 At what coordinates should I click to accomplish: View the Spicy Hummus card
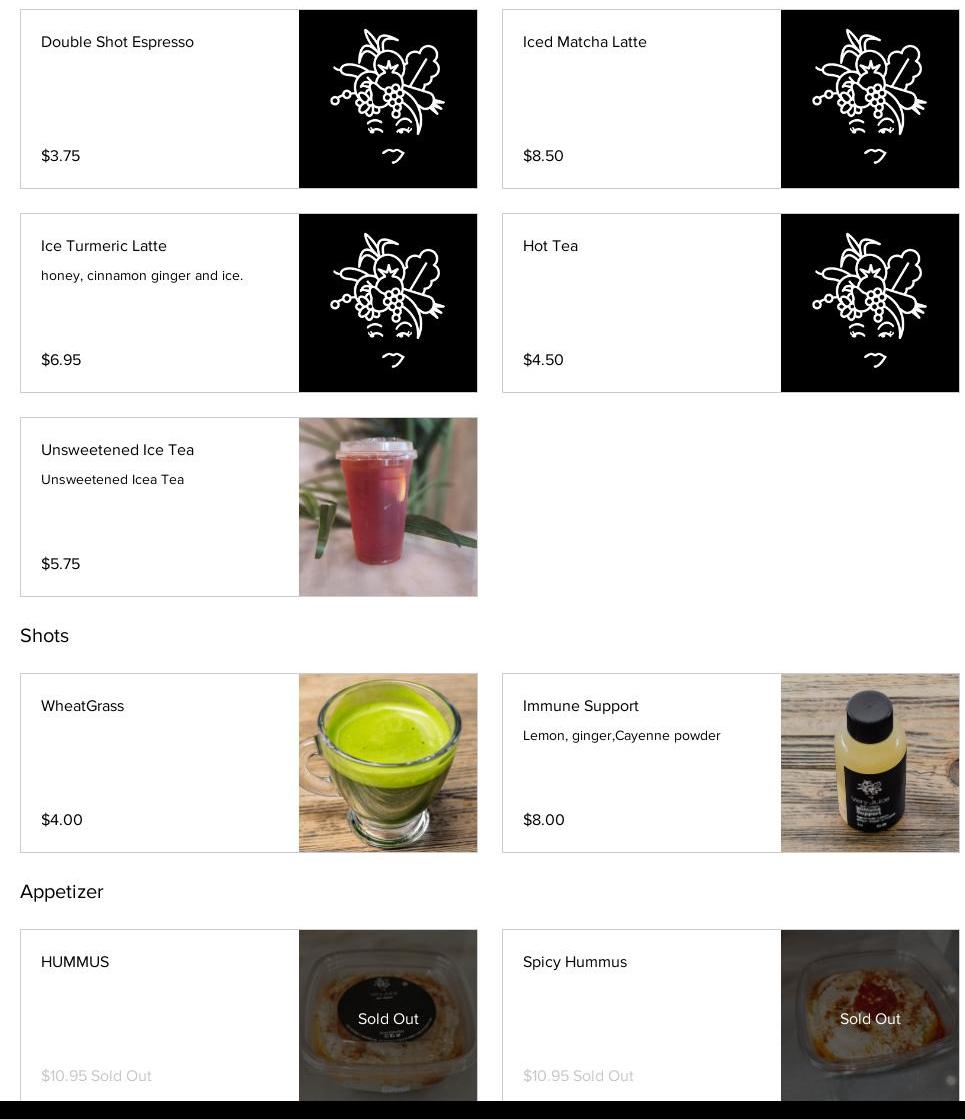pos(642,1015)
